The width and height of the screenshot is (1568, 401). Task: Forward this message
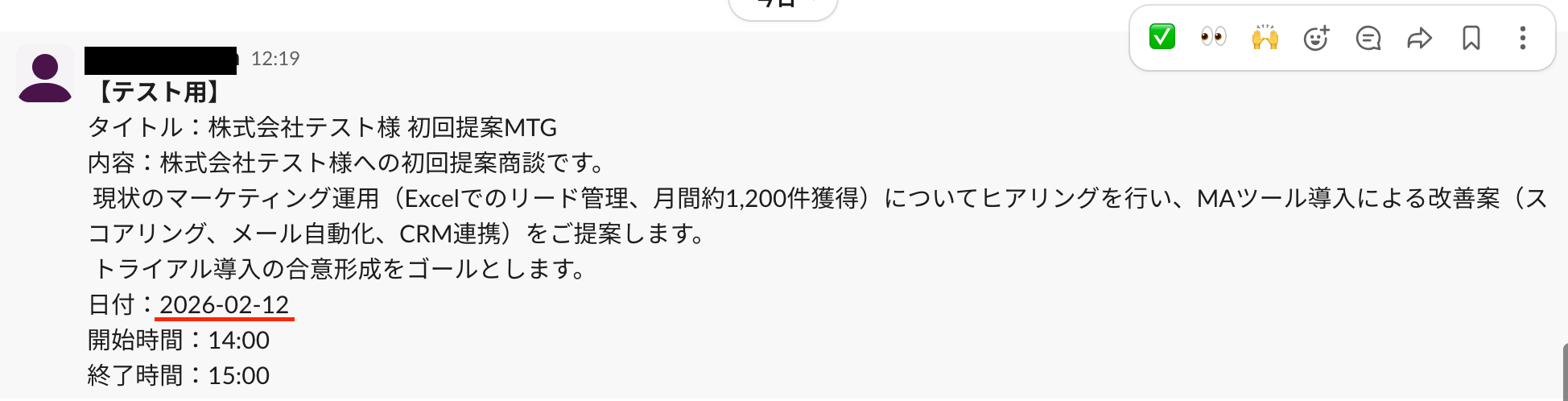point(1419,38)
